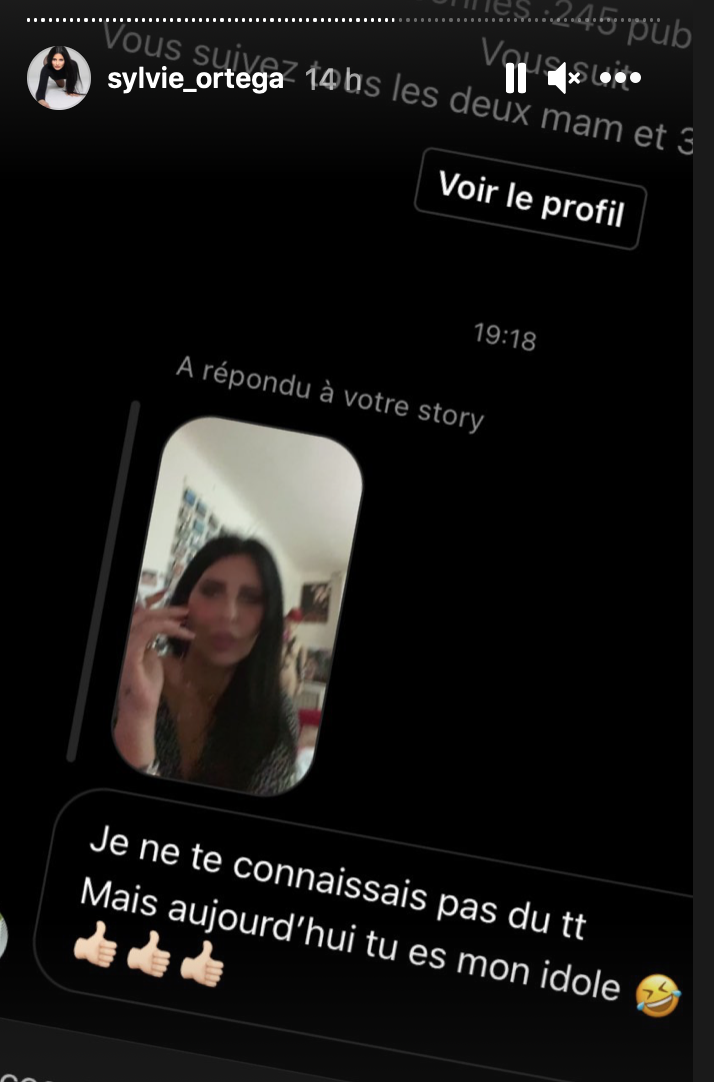Pause the story playback

click(515, 78)
